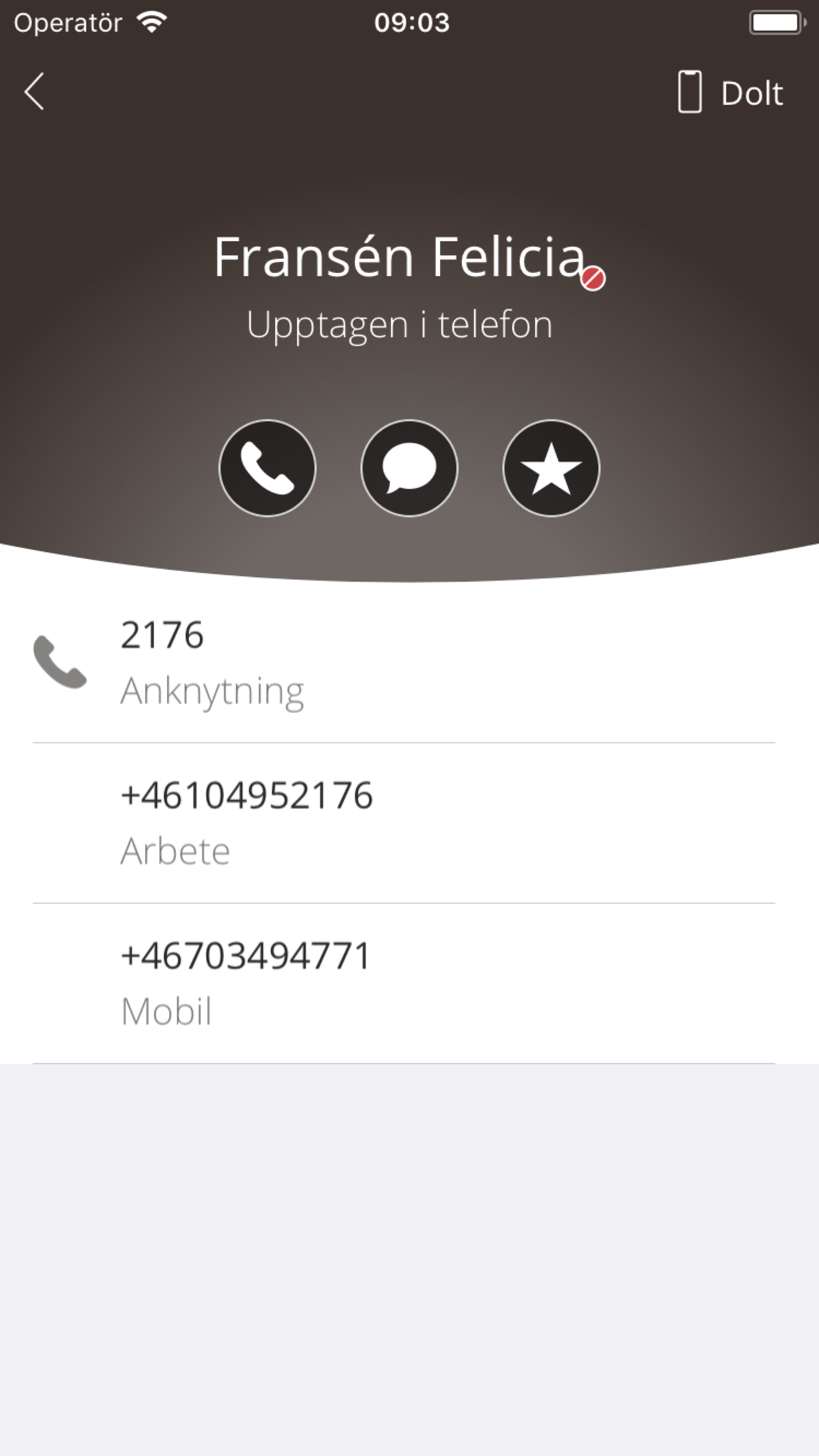819x1456 pixels.
Task: Toggle caller ID visibility via Dolt control
Action: (x=732, y=92)
